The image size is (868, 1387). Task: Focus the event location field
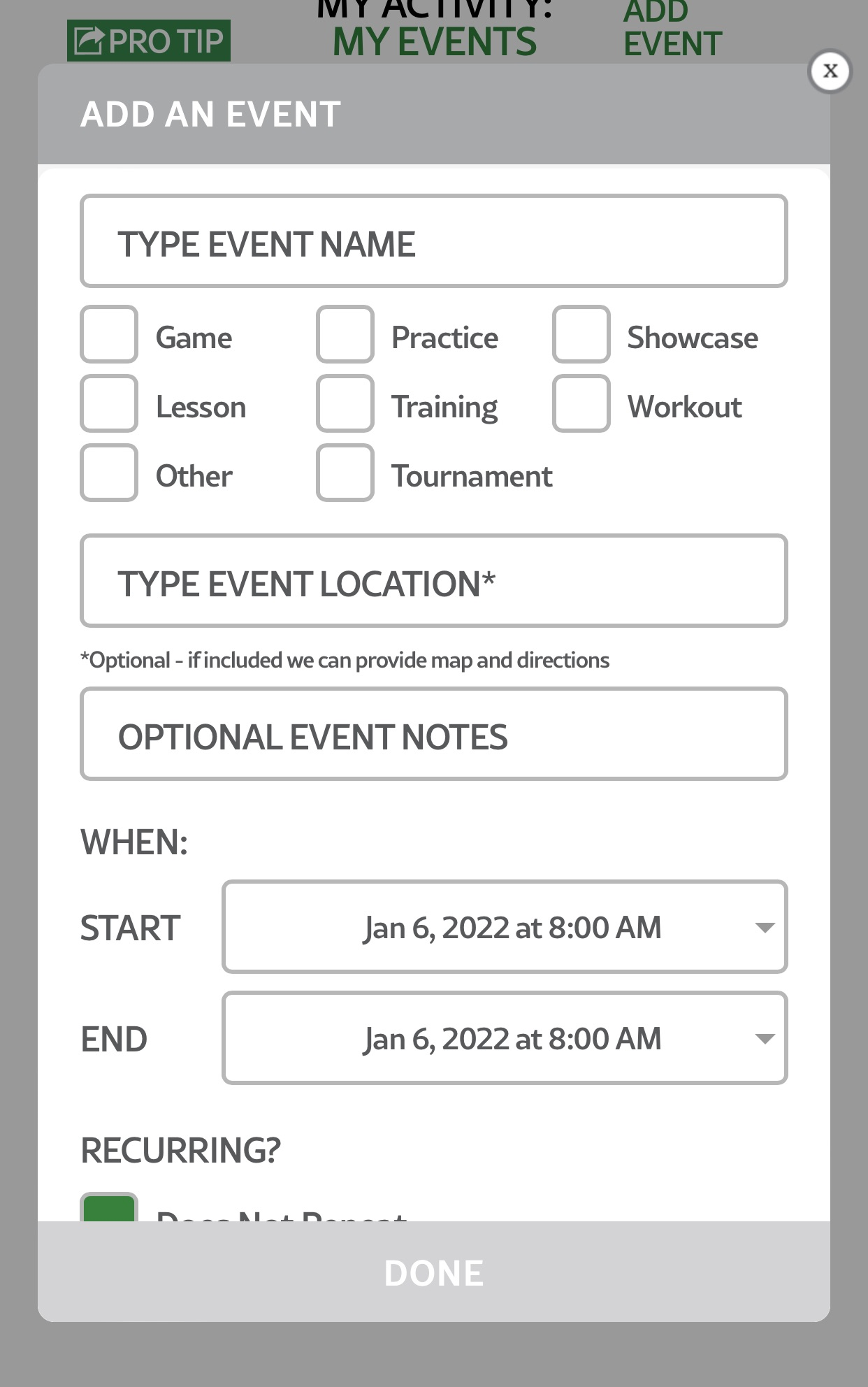point(433,581)
